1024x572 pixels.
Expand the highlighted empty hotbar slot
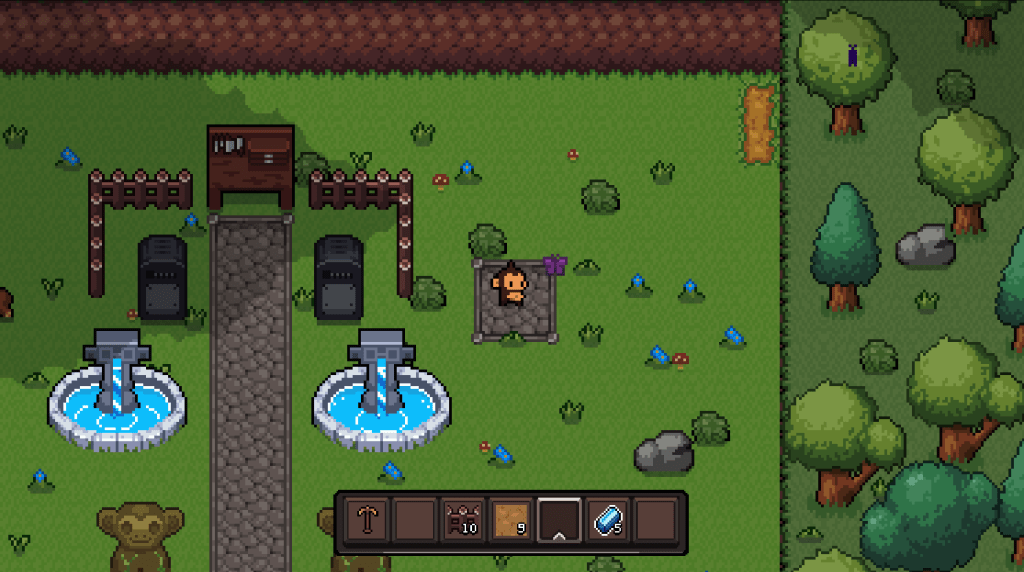[559, 521]
